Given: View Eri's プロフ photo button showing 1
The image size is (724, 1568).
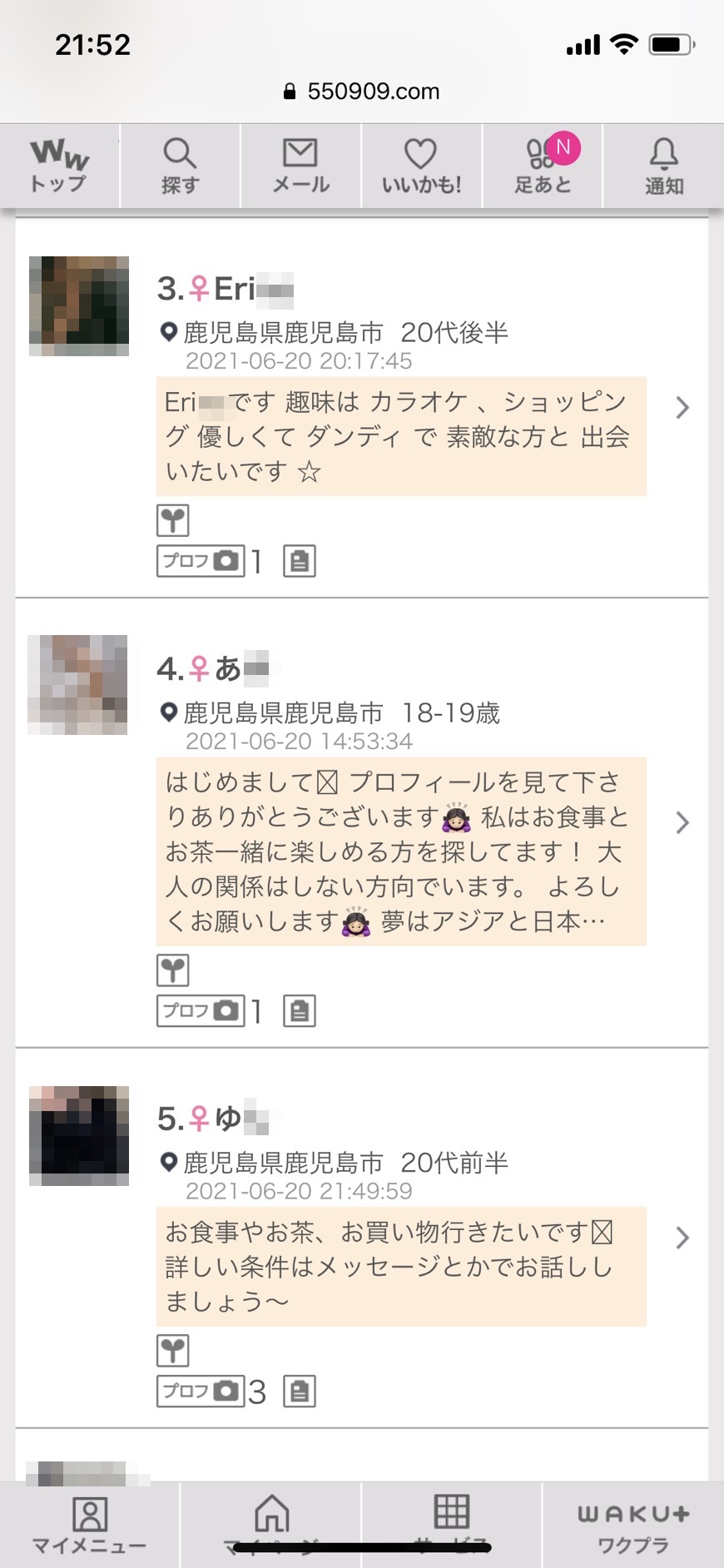Looking at the screenshot, I should [200, 560].
